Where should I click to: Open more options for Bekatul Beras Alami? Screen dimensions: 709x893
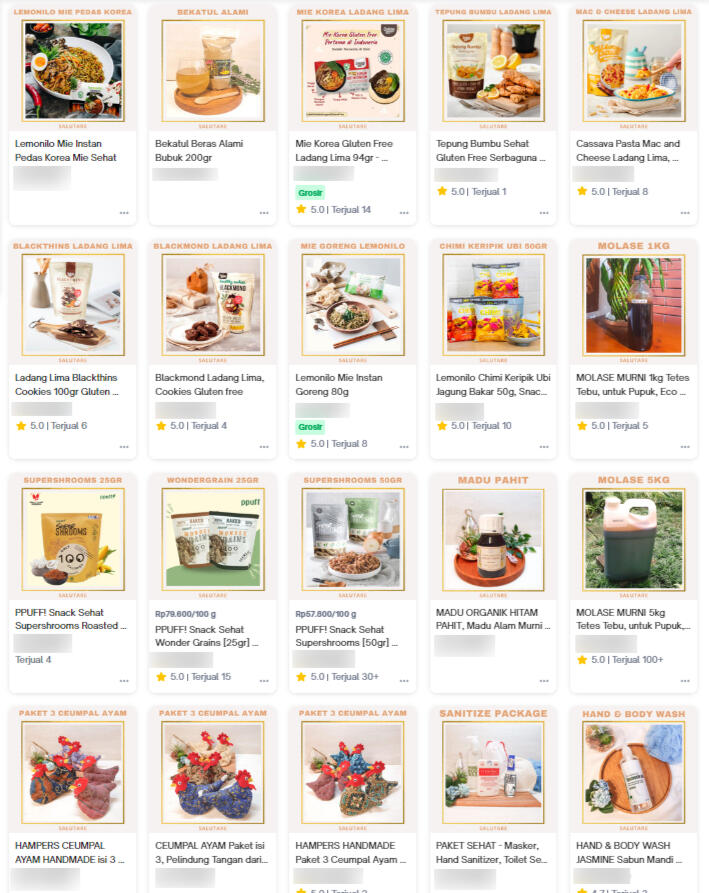pyautogui.click(x=264, y=212)
